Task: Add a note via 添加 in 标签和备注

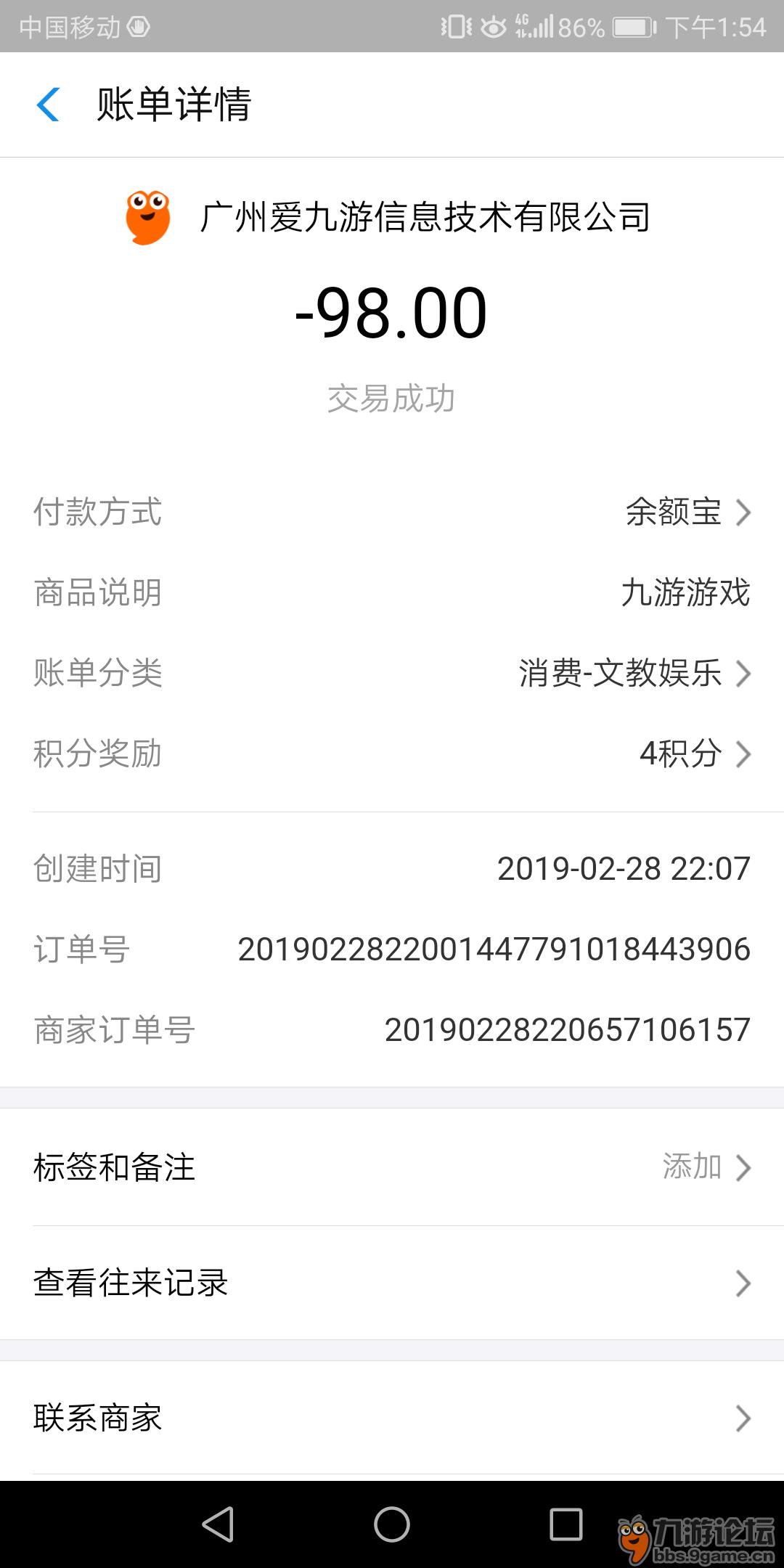Action: (691, 1167)
